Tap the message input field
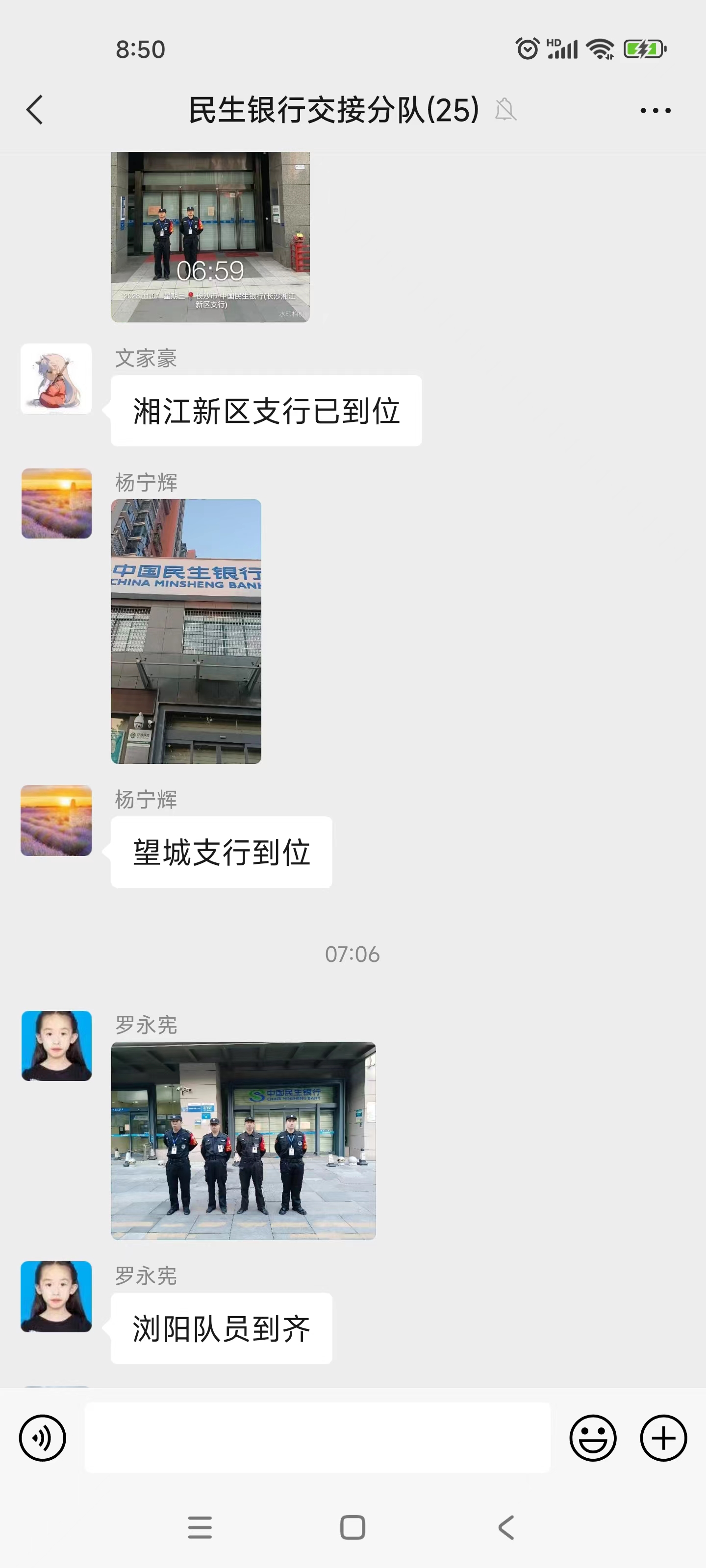Image resolution: width=706 pixels, height=1568 pixels. point(317,1438)
